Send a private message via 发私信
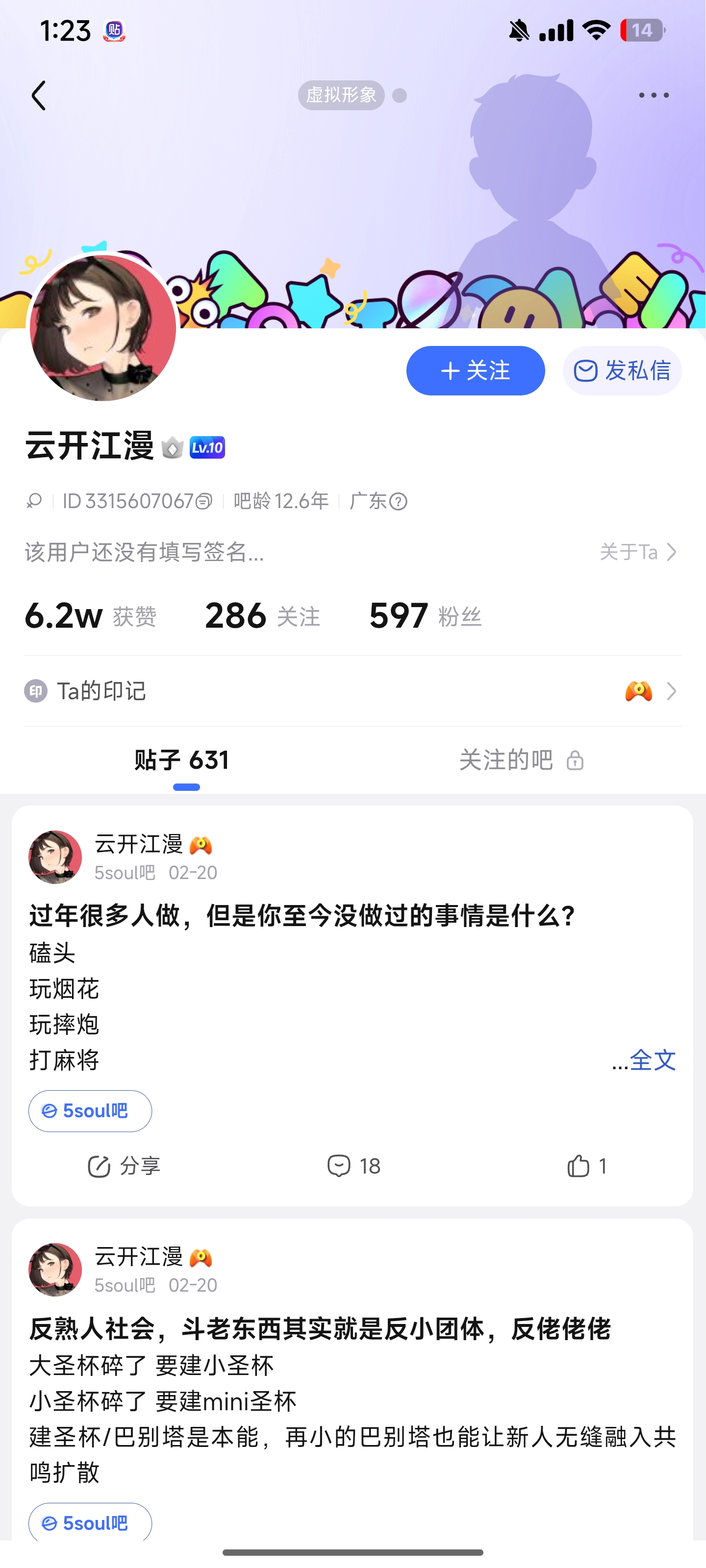Image resolution: width=706 pixels, height=1568 pixels. pyautogui.click(x=622, y=371)
